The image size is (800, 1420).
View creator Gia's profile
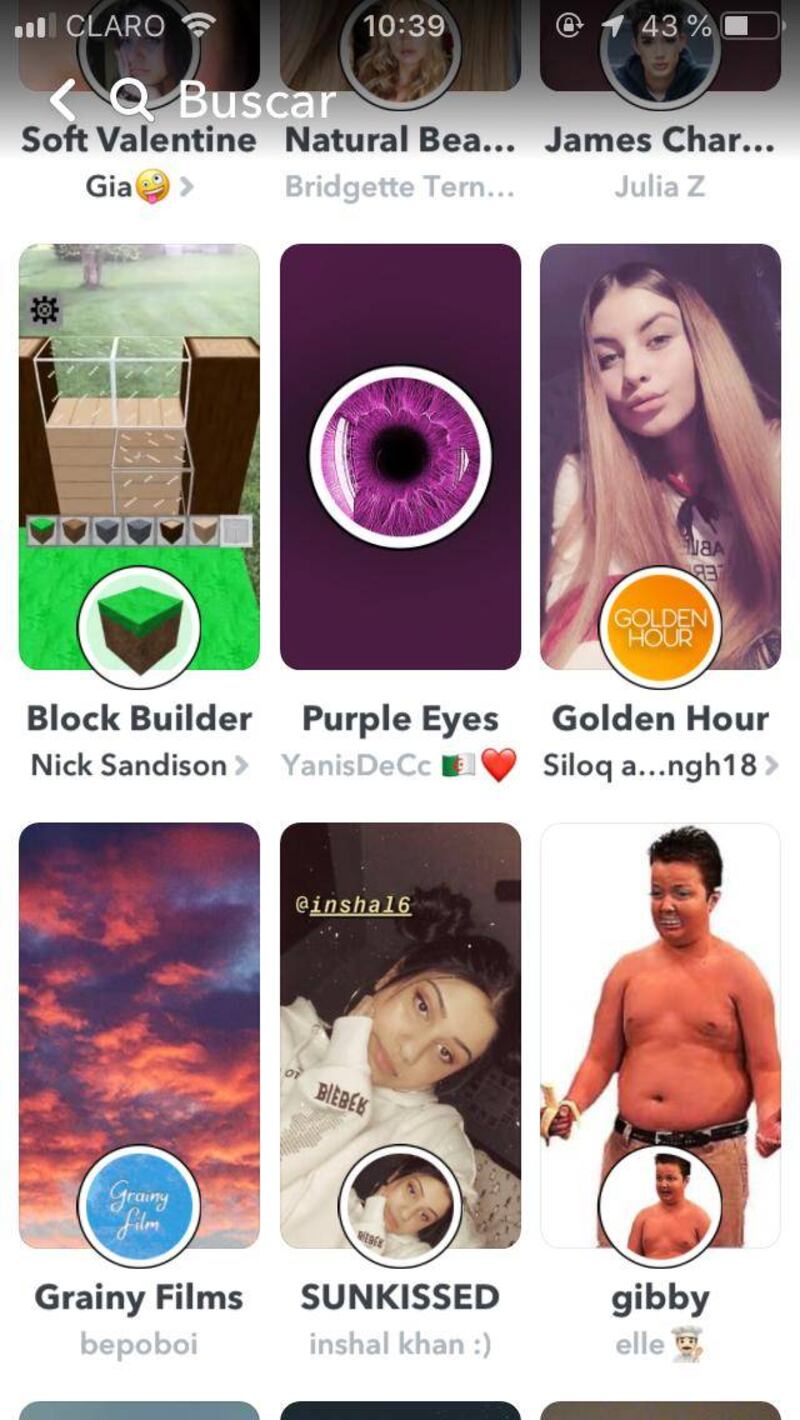(x=139, y=186)
